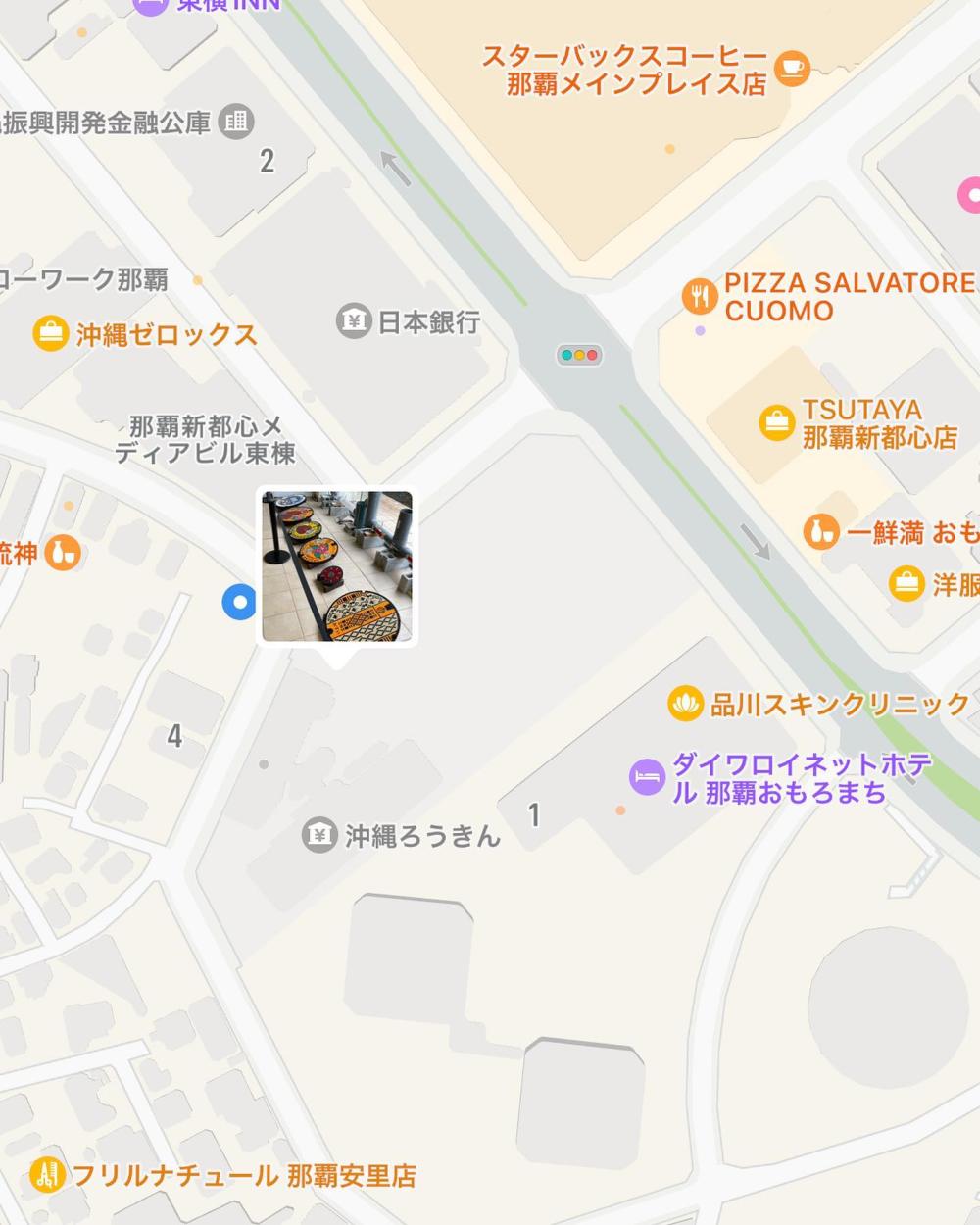The image size is (980, 1225).
Task: Open the PIZZA SALVATORE CUOMO restaurant pin
Action: 699,295
